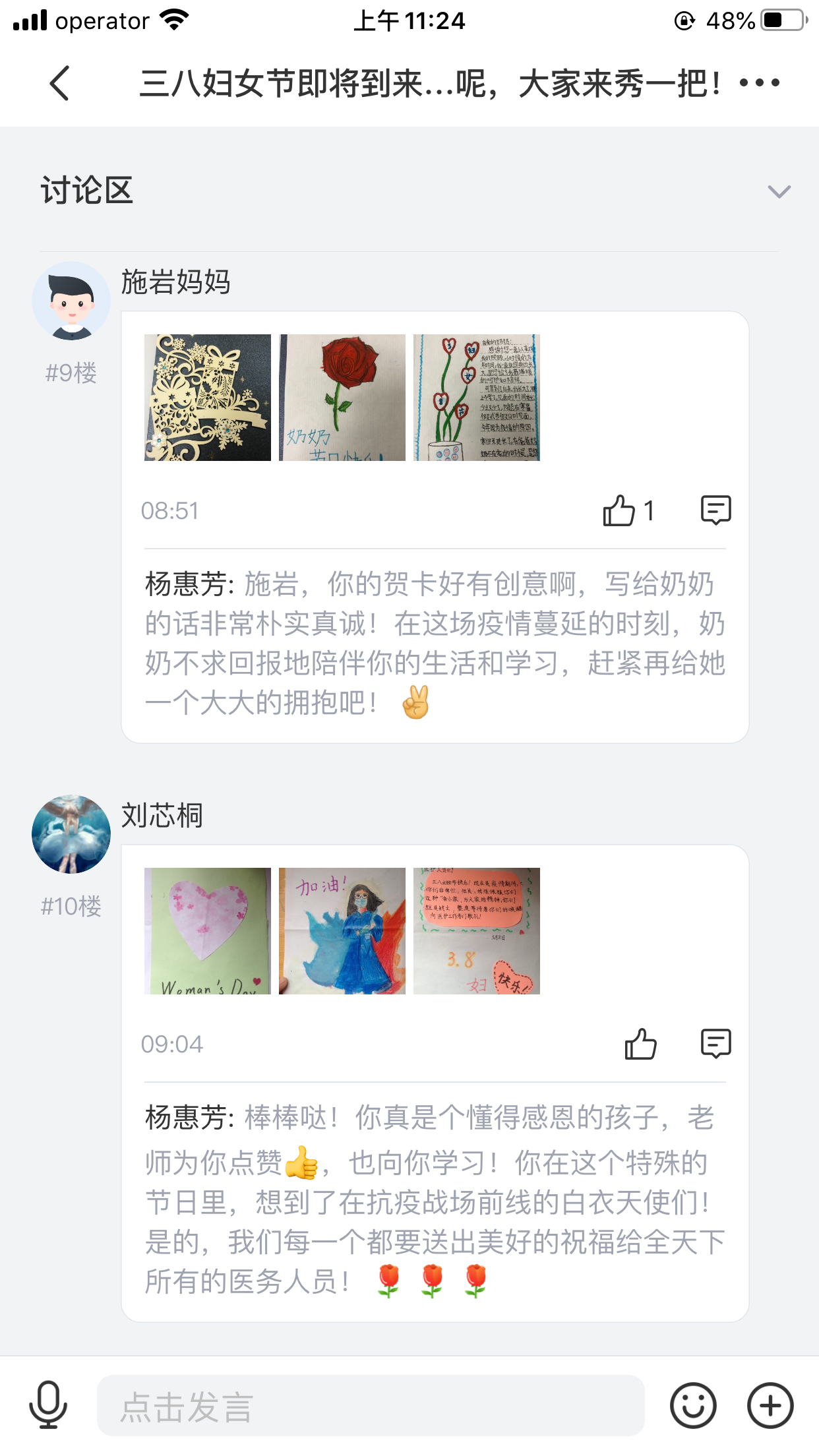Open 刘芯桐's profile name
Image resolution: width=819 pixels, height=1456 pixels.
coord(161,815)
